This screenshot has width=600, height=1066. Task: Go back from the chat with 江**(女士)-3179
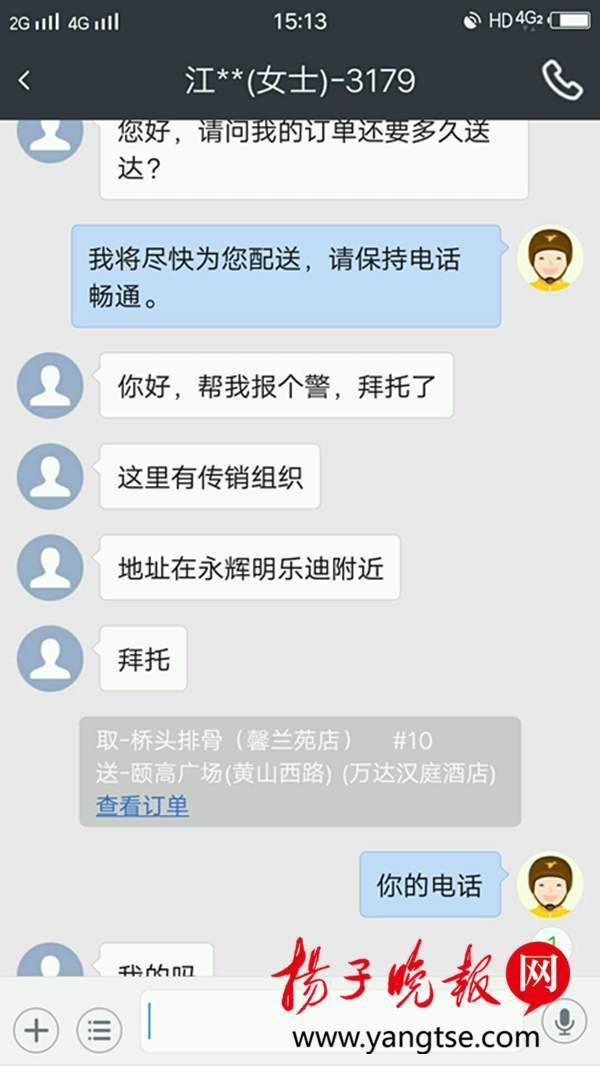tap(25, 81)
